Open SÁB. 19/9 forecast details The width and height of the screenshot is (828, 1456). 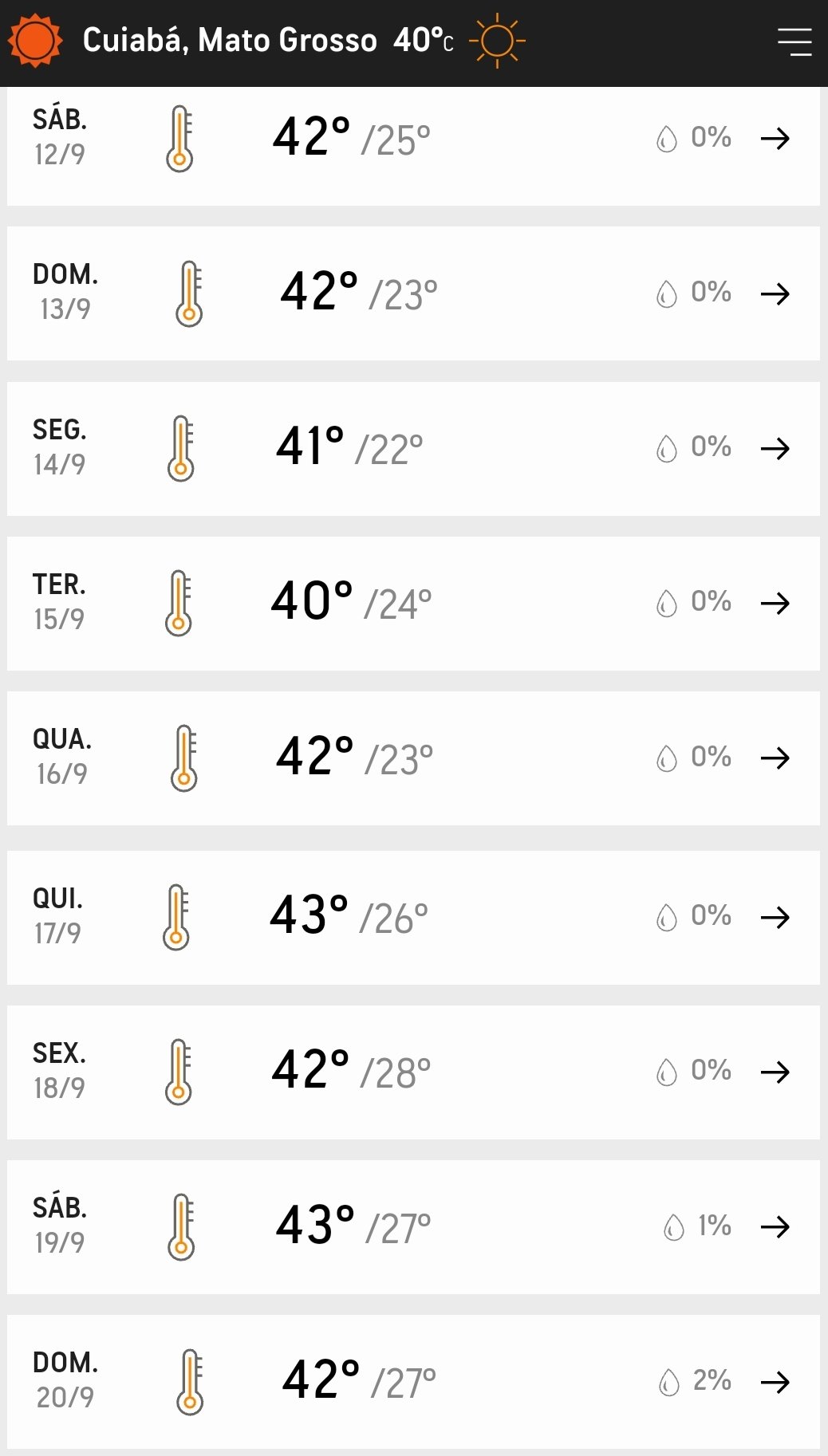pos(413,1226)
